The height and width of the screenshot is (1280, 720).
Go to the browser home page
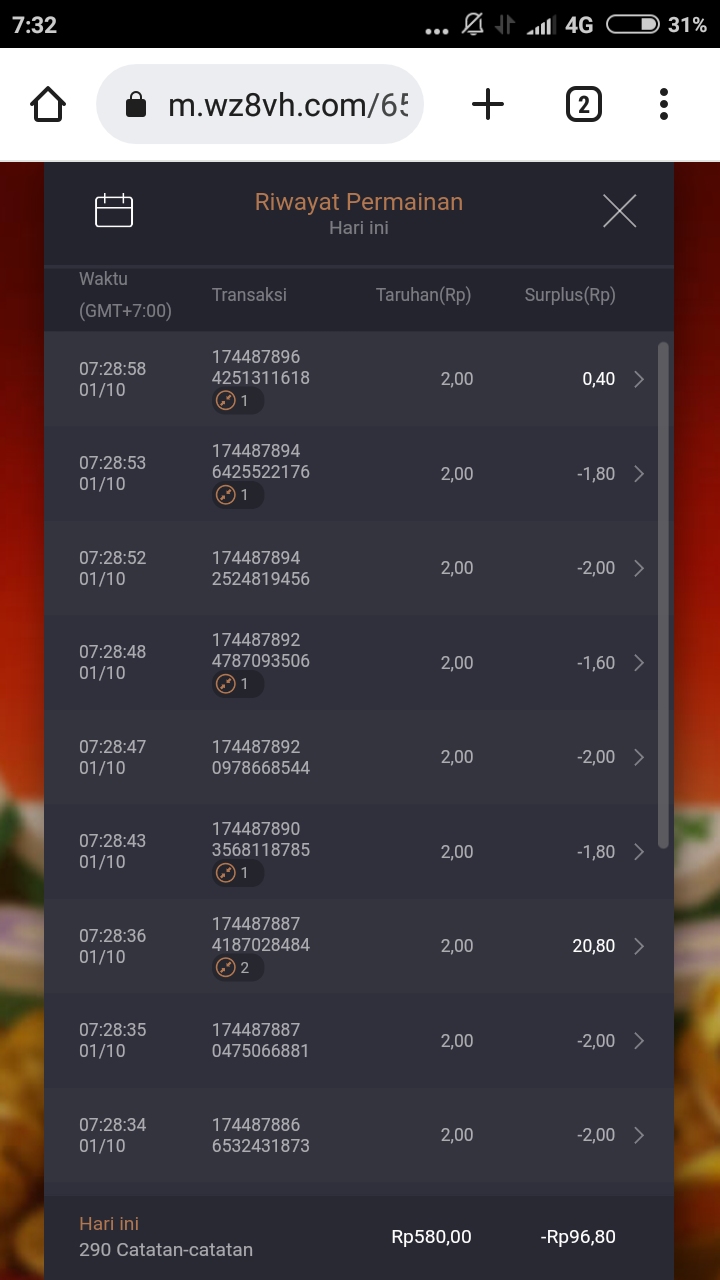pyautogui.click(x=48, y=104)
